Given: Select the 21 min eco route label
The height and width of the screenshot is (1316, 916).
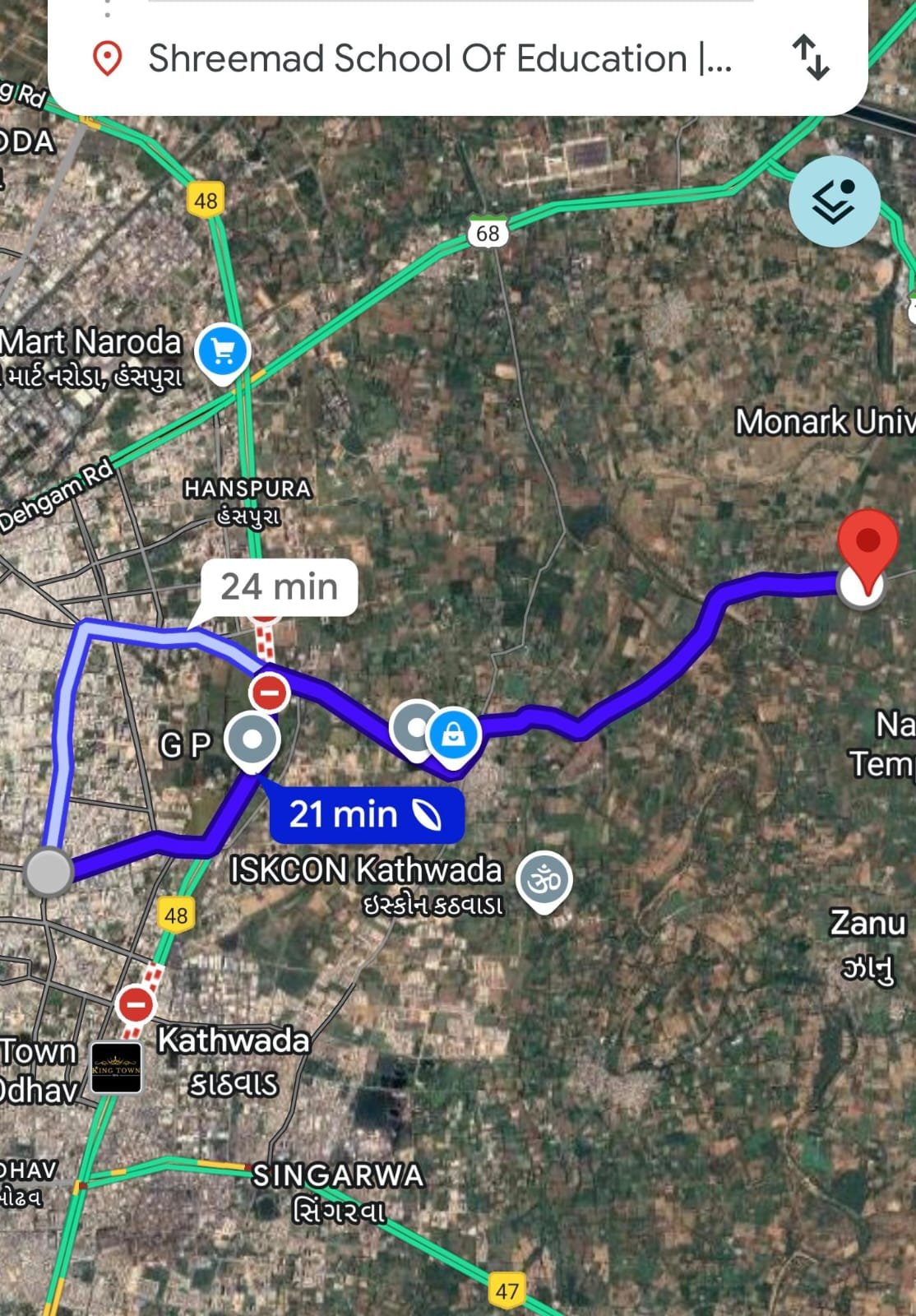Looking at the screenshot, I should click(x=366, y=814).
